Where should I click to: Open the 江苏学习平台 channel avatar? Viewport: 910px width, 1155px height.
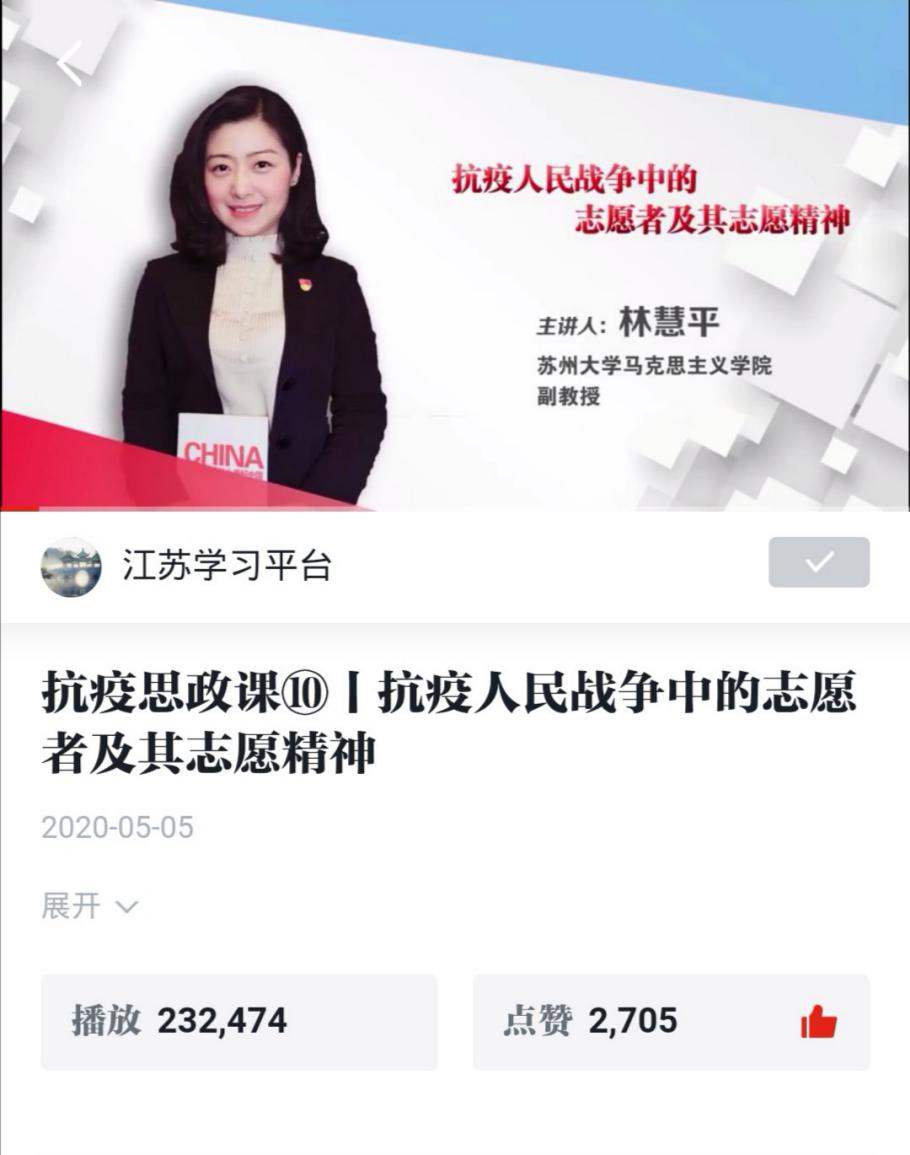coord(71,567)
